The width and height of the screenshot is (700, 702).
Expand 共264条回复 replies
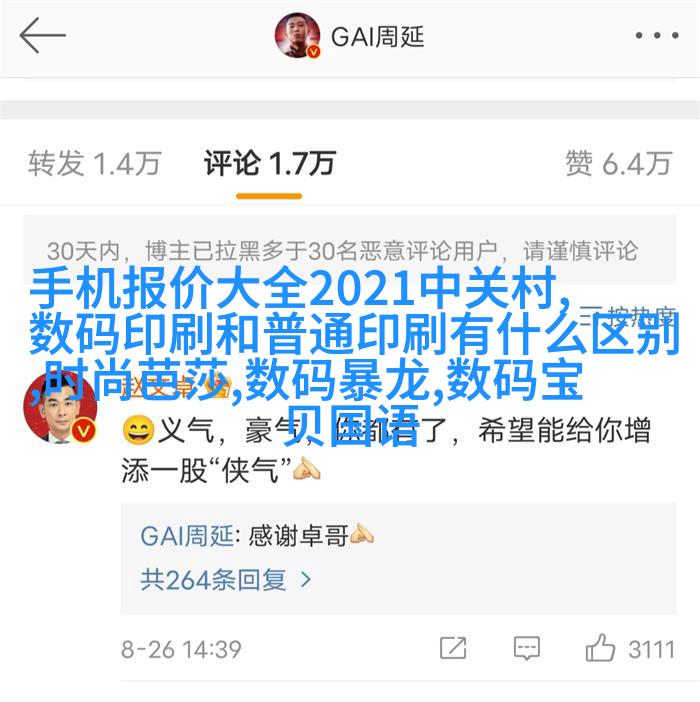coord(226,578)
